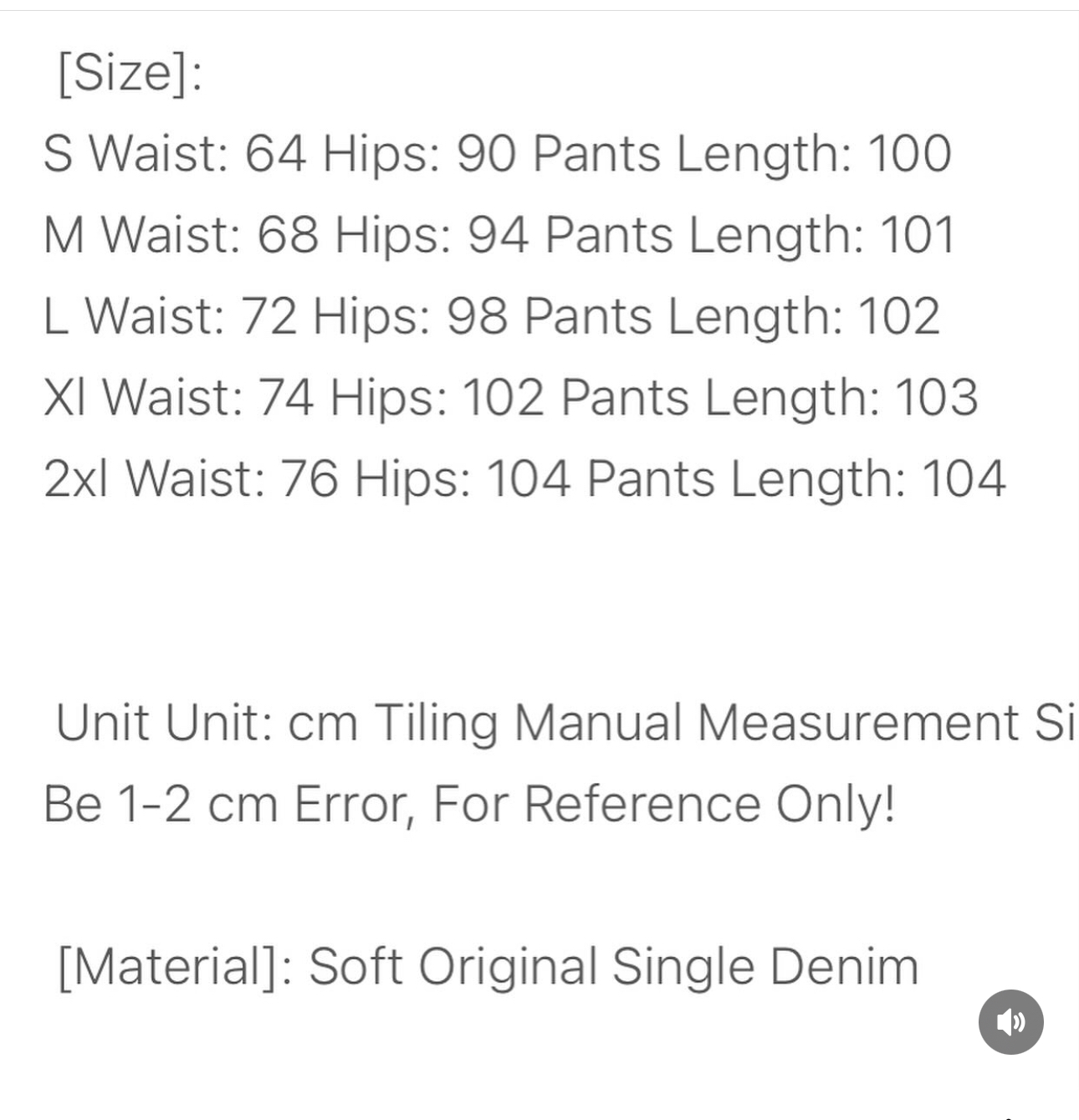Tap the speaker icon to read aloud
The height and width of the screenshot is (1120, 1079).
[1010, 1021]
